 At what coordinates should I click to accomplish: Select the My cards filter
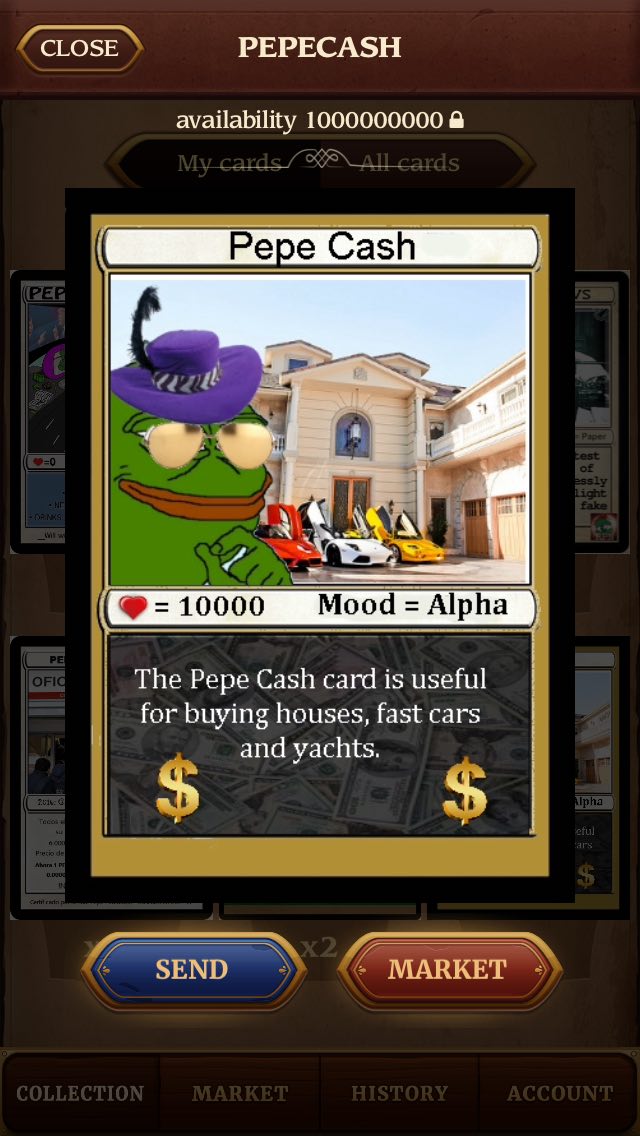coord(229,163)
